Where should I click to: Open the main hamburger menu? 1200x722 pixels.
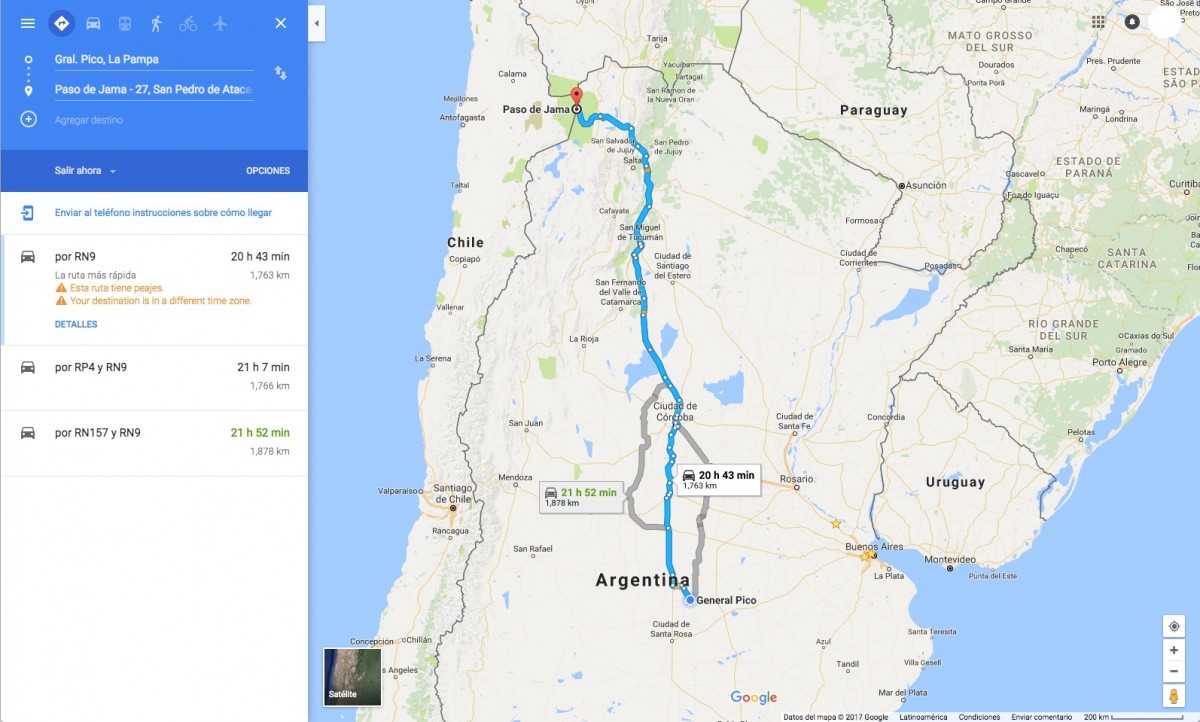[x=28, y=23]
